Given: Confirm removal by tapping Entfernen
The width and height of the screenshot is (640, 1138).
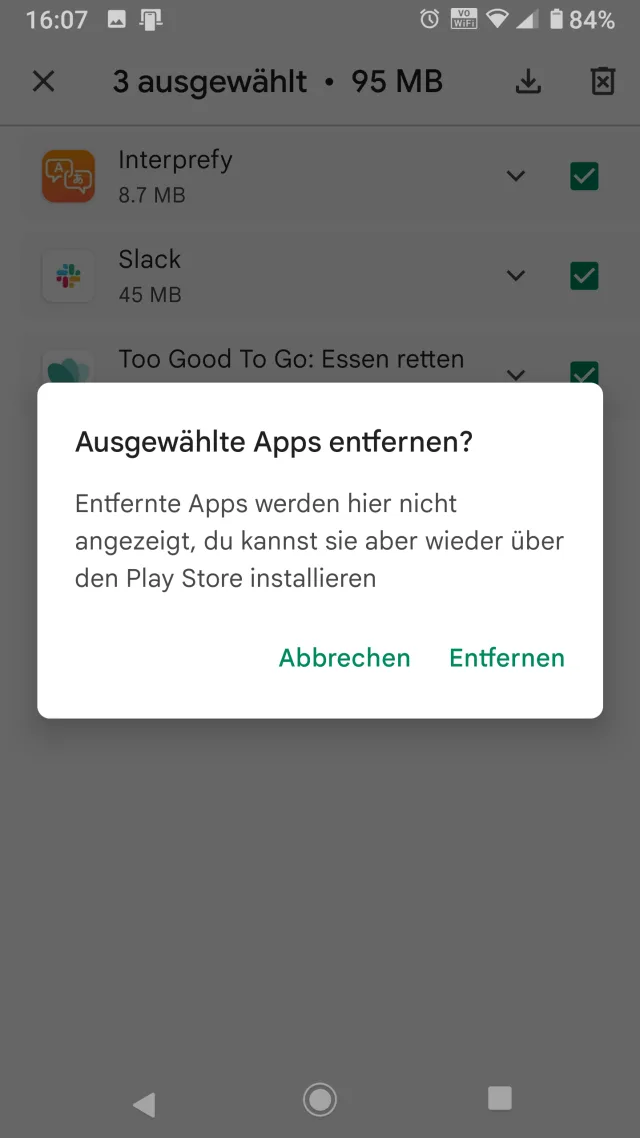Looking at the screenshot, I should tap(507, 657).
